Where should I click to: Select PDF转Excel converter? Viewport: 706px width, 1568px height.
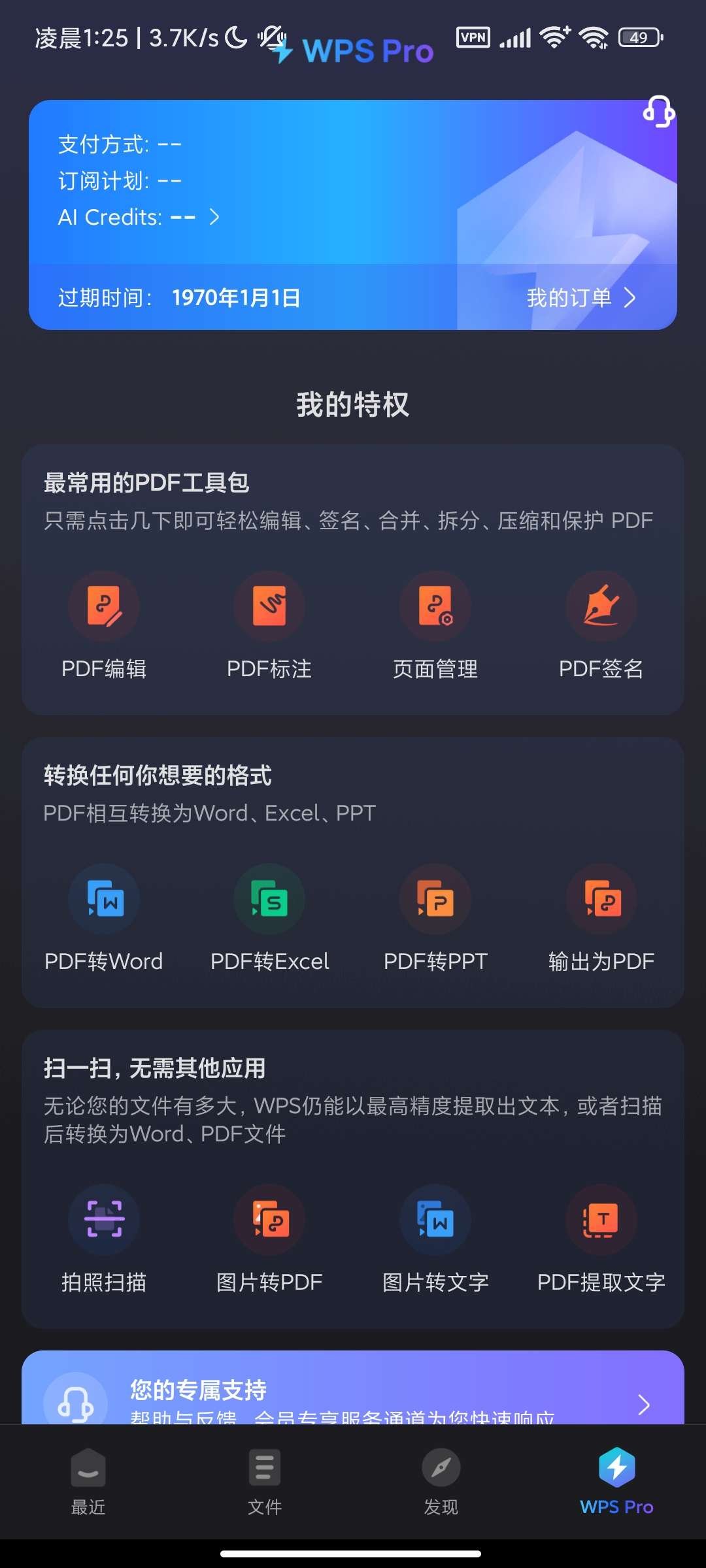click(269, 899)
